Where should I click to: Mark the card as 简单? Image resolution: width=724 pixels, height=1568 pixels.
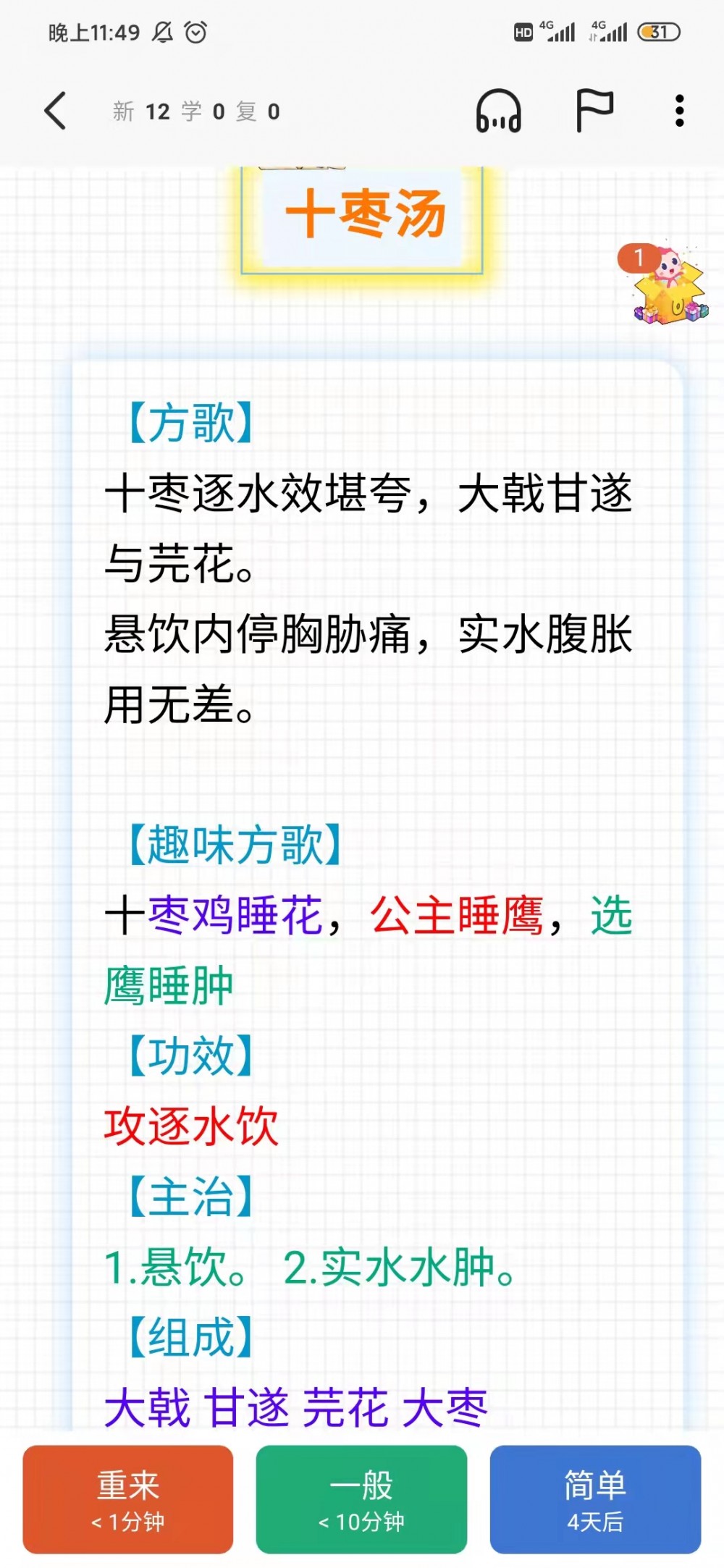[x=595, y=1499]
